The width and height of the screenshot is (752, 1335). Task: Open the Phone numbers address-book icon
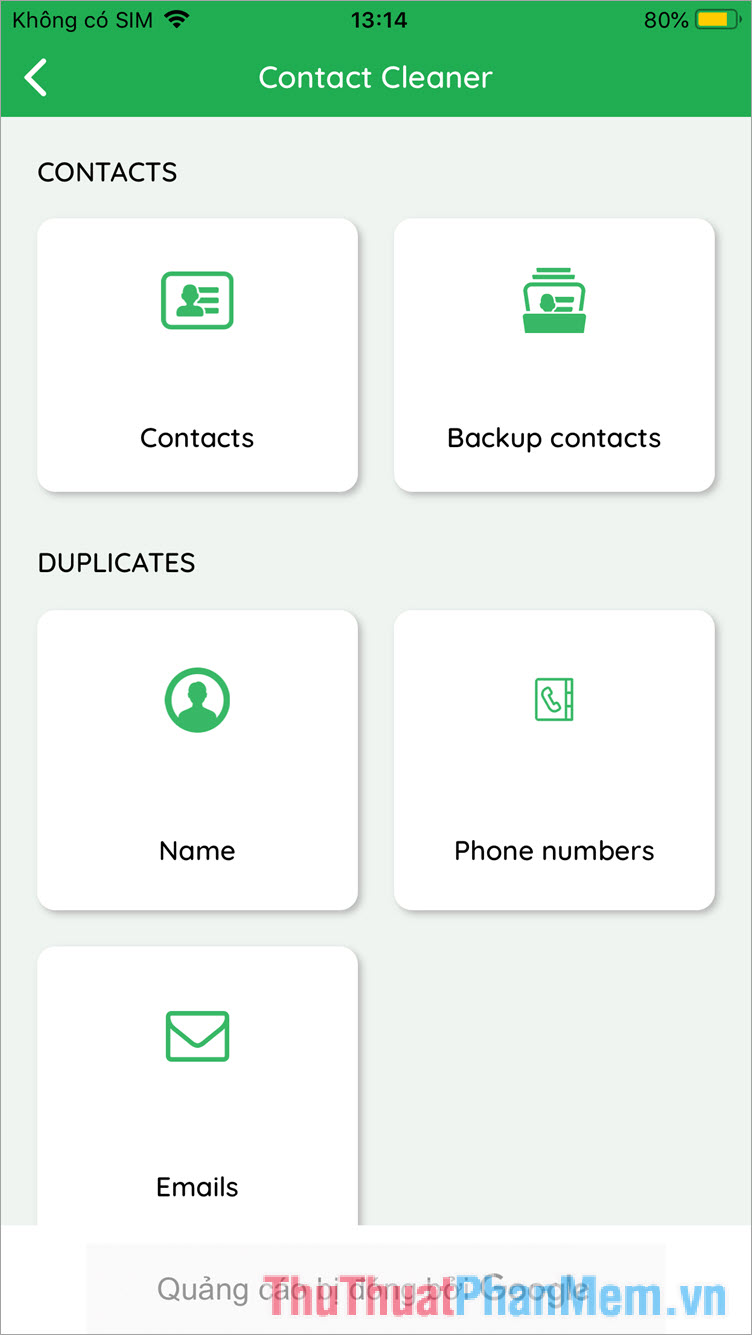(553, 700)
